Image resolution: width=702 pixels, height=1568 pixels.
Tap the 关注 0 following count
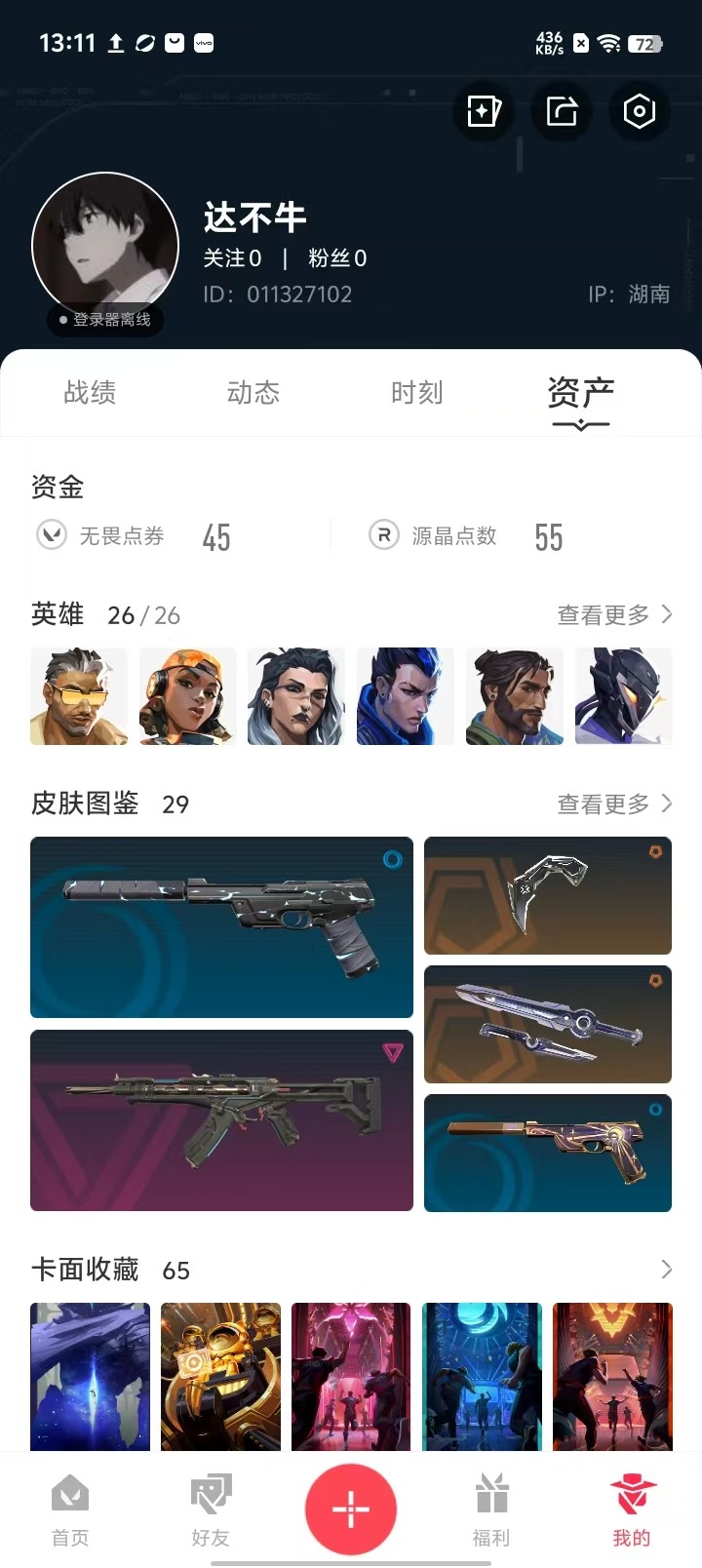pyautogui.click(x=232, y=258)
